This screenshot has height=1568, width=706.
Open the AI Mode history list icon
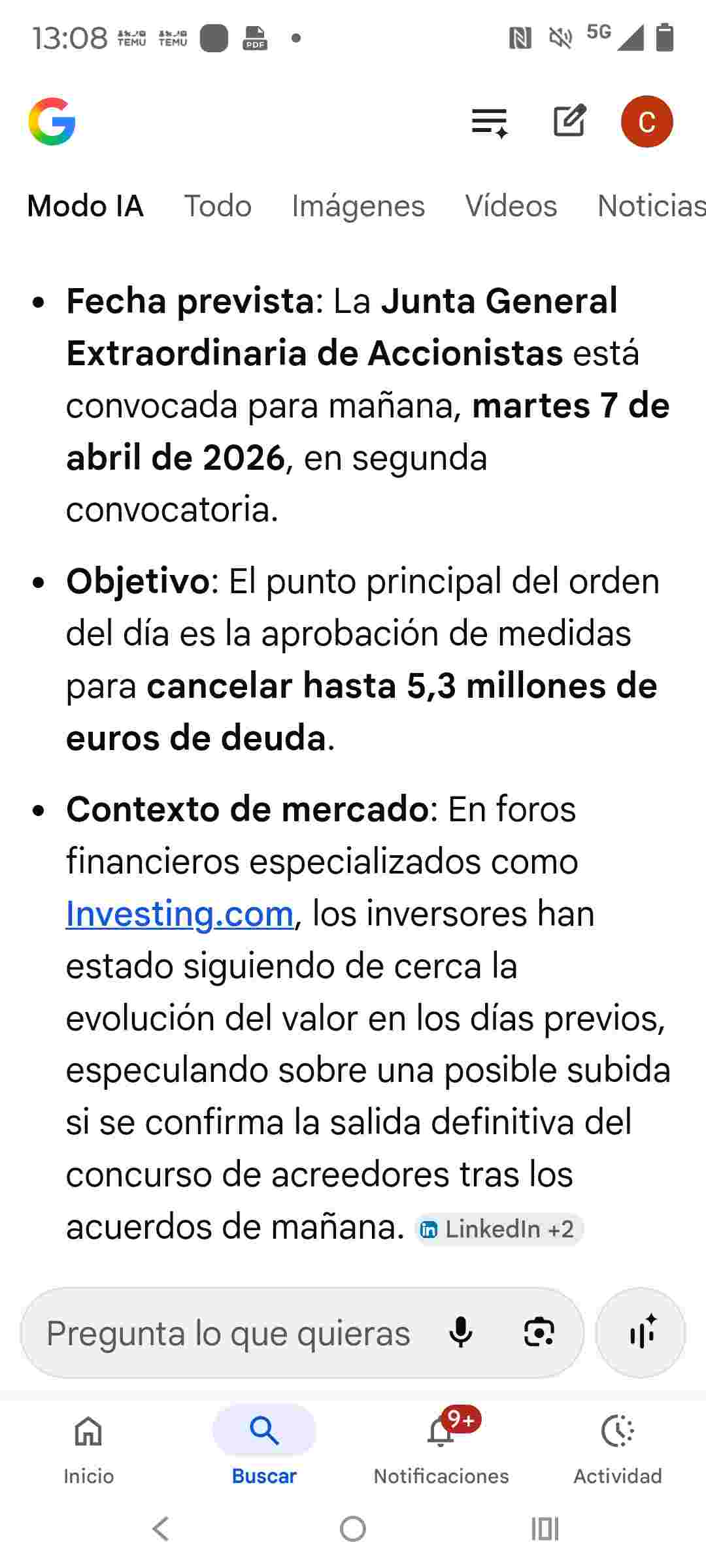[x=490, y=122]
